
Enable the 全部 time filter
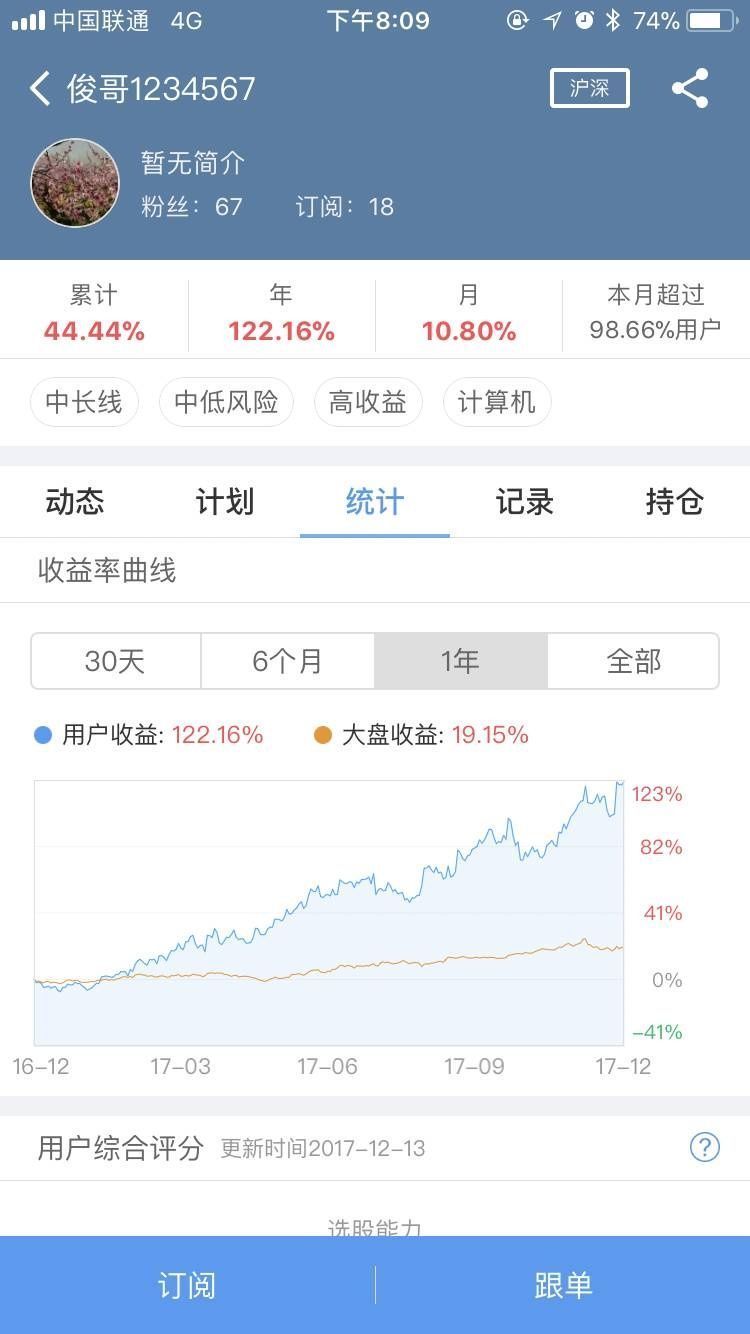tap(635, 660)
